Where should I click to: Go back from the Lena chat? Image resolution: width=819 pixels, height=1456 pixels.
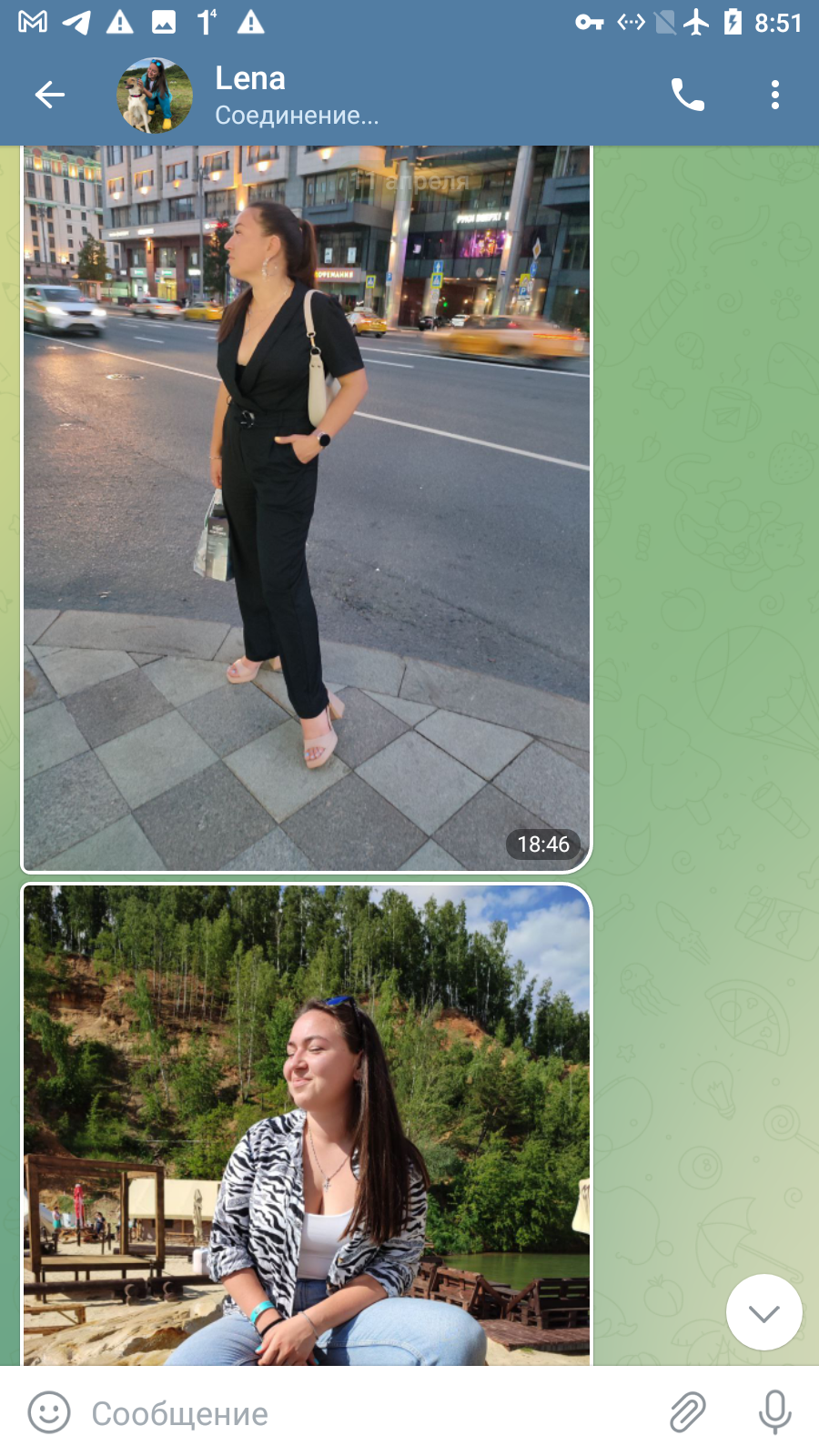point(50,95)
